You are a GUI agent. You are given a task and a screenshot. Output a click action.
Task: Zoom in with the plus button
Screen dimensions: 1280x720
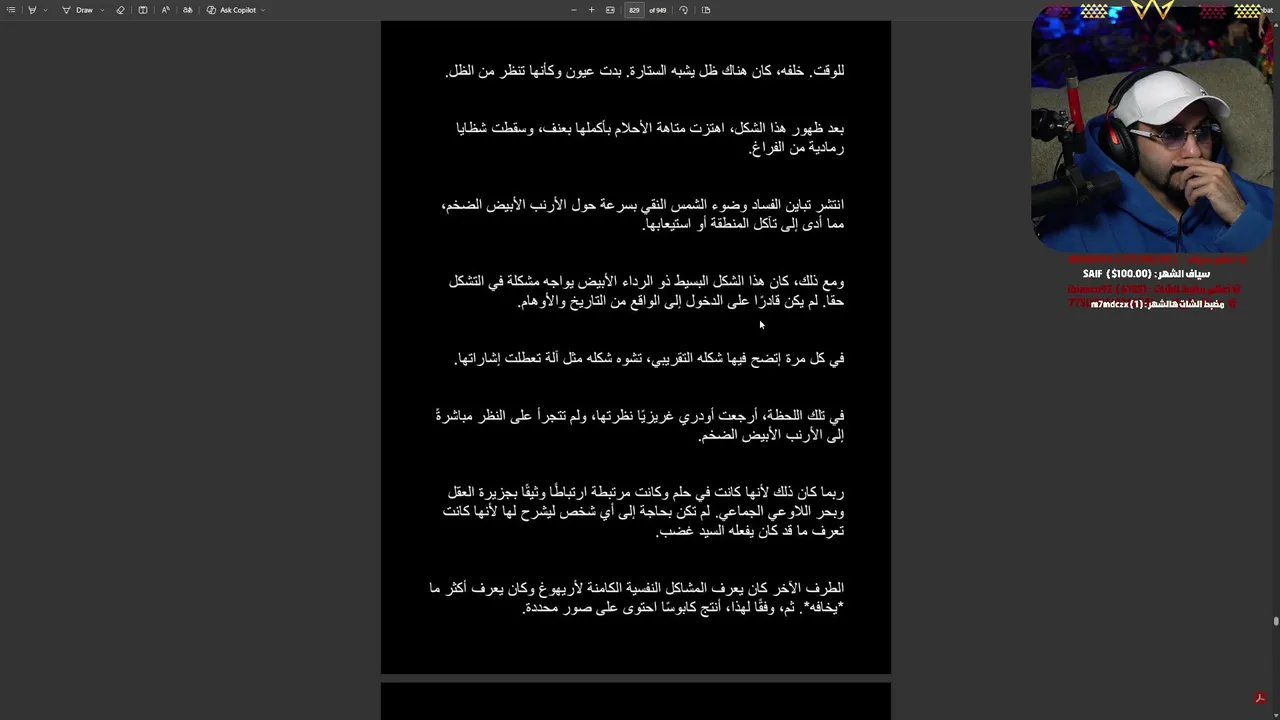(591, 10)
